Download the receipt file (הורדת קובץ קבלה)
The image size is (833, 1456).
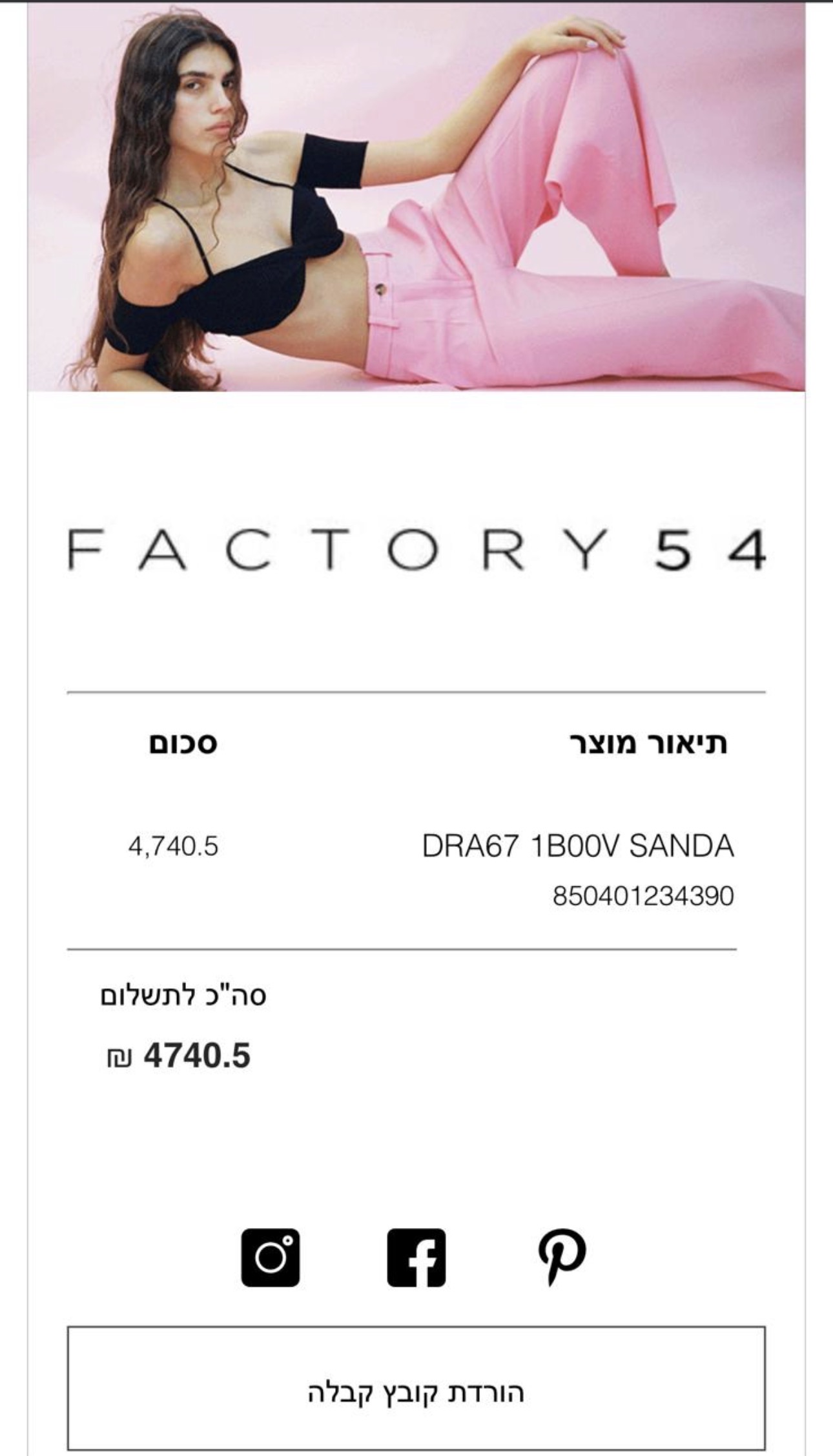click(416, 1393)
